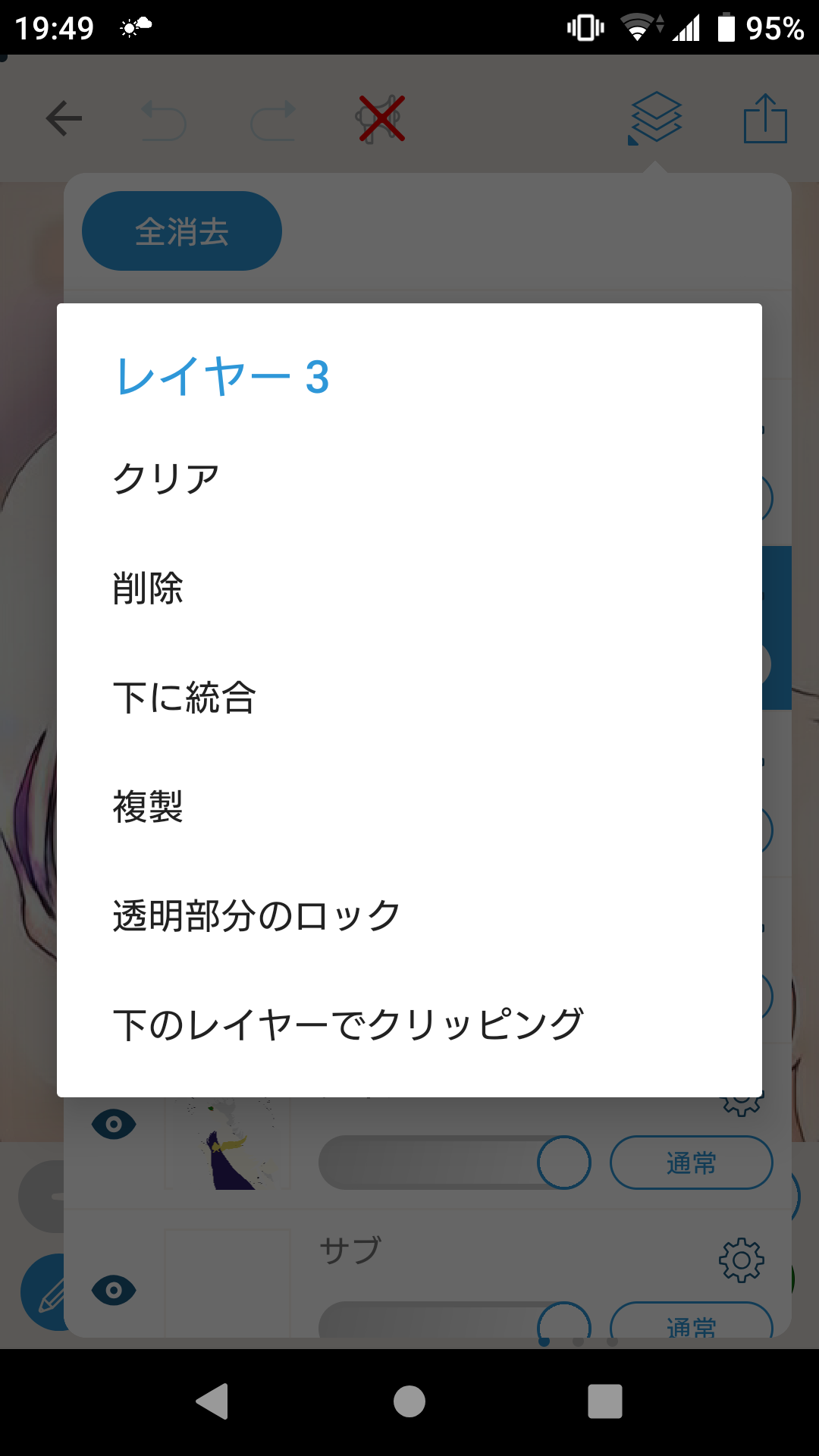Viewport: 819px width, 1456px height.
Task: Go back with the system back button
Action: click(x=212, y=1401)
